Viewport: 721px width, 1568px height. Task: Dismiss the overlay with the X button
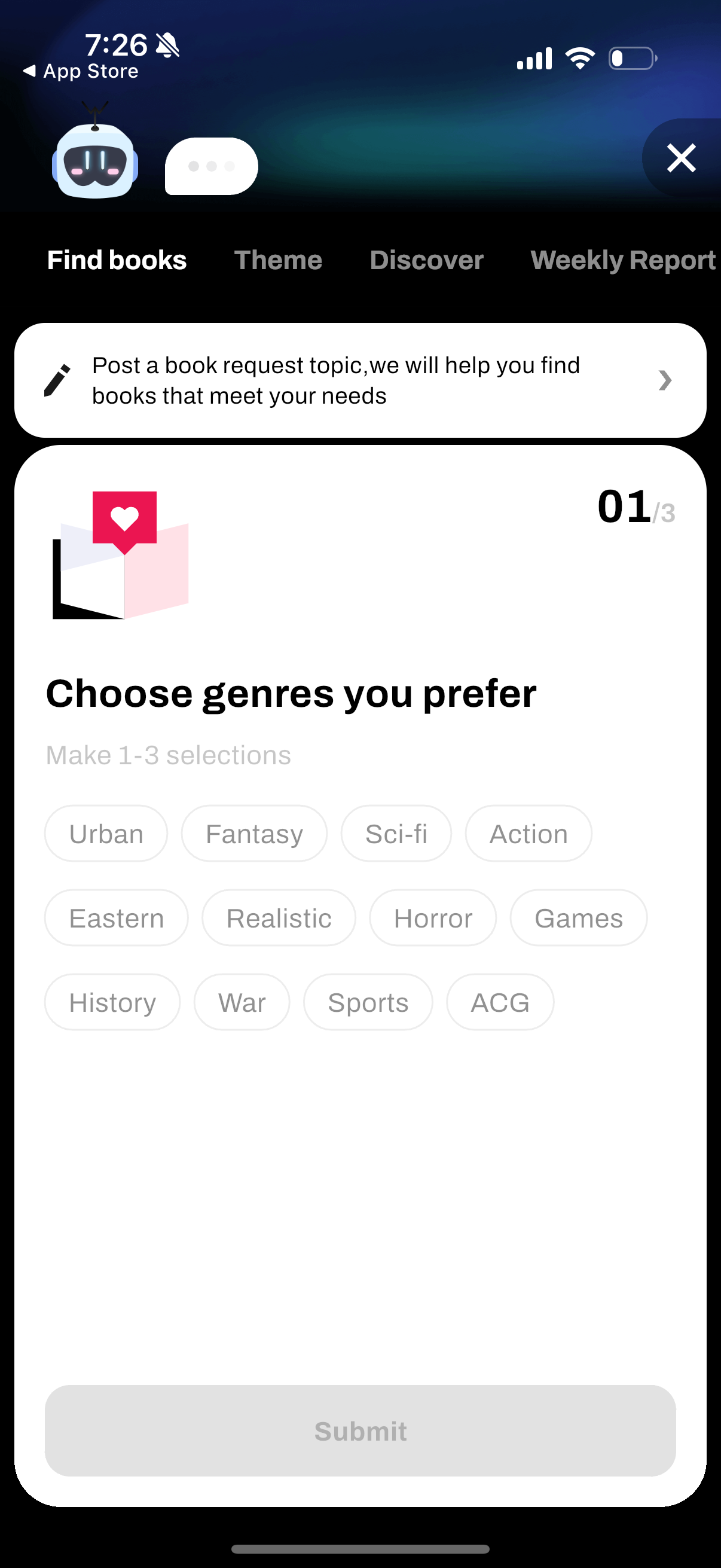pos(681,158)
